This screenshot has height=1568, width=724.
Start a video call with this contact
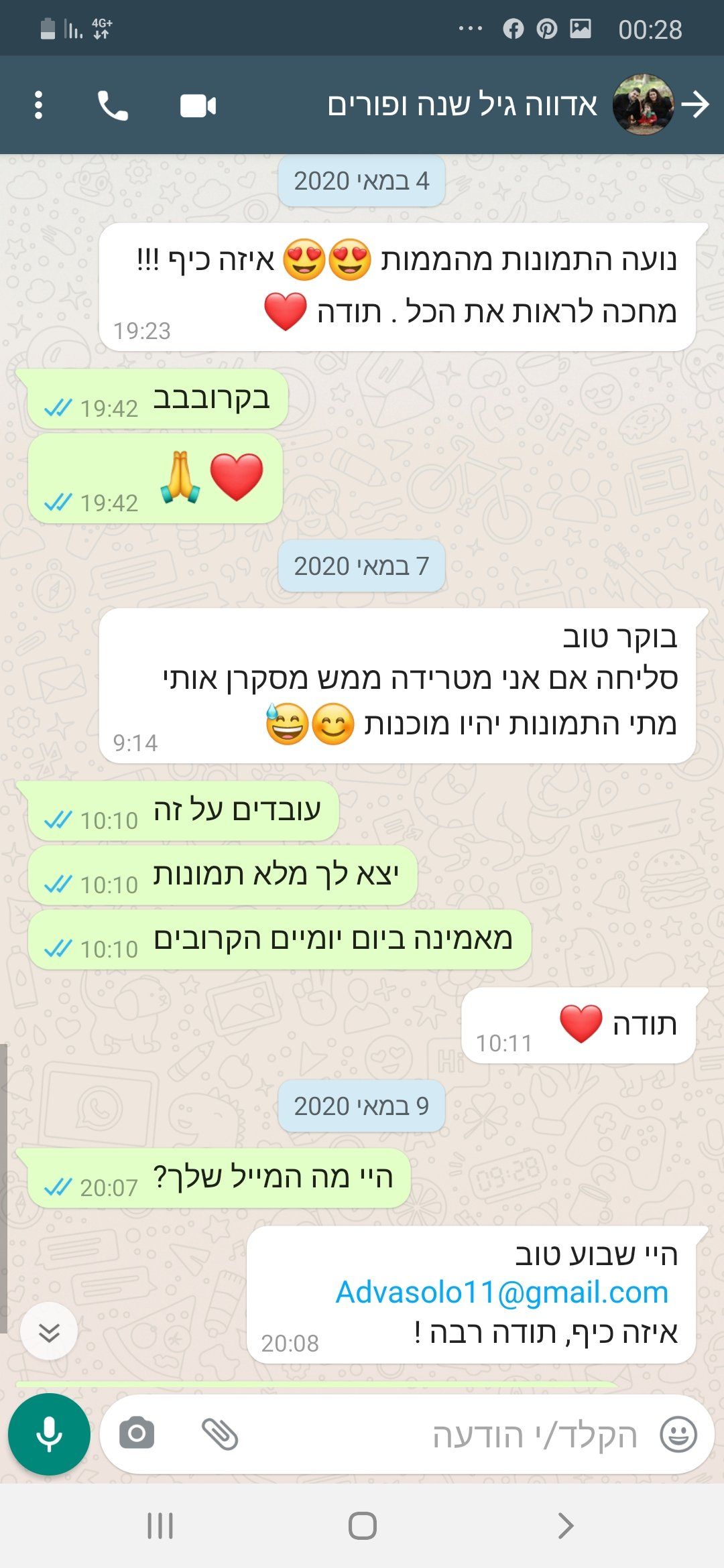point(198,106)
